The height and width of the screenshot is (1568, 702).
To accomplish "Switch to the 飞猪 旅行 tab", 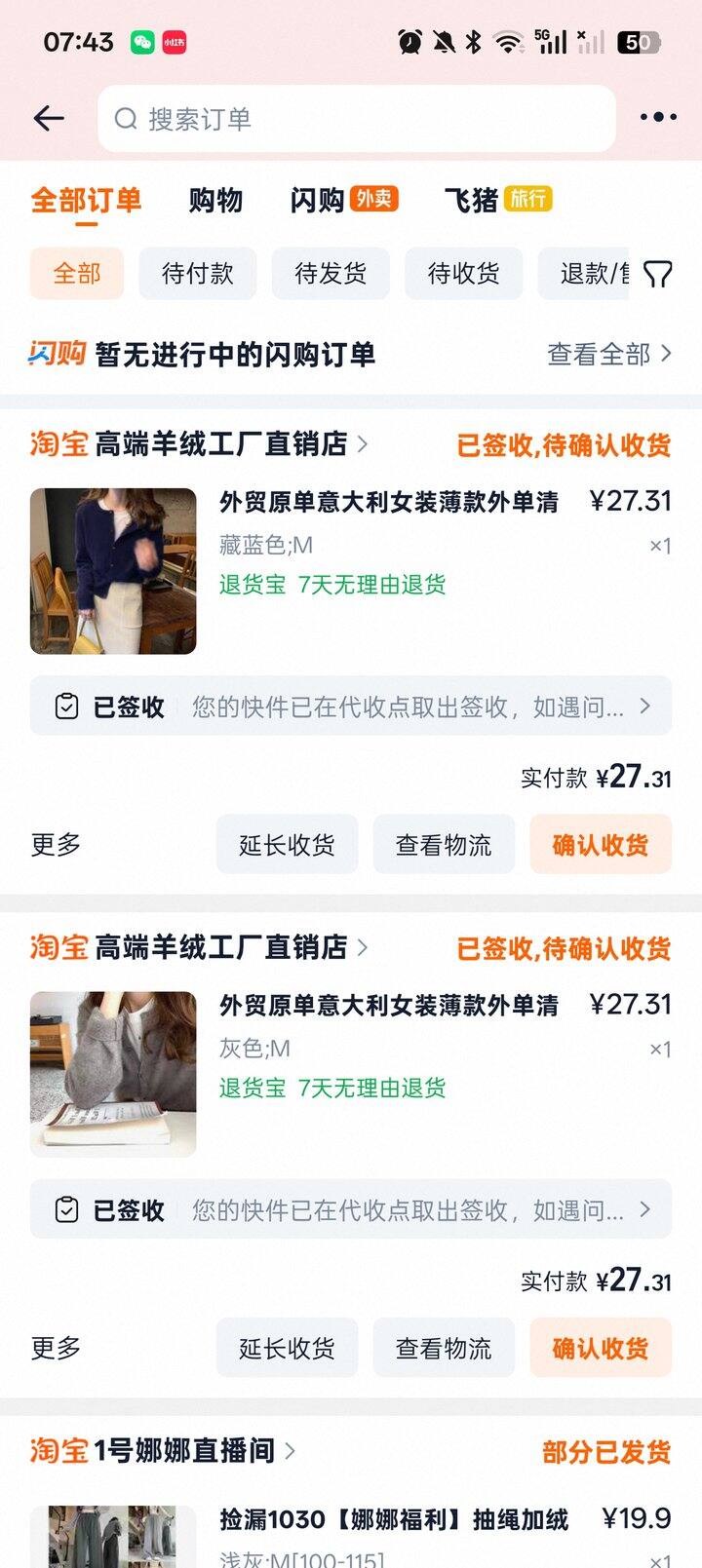I will point(497,200).
